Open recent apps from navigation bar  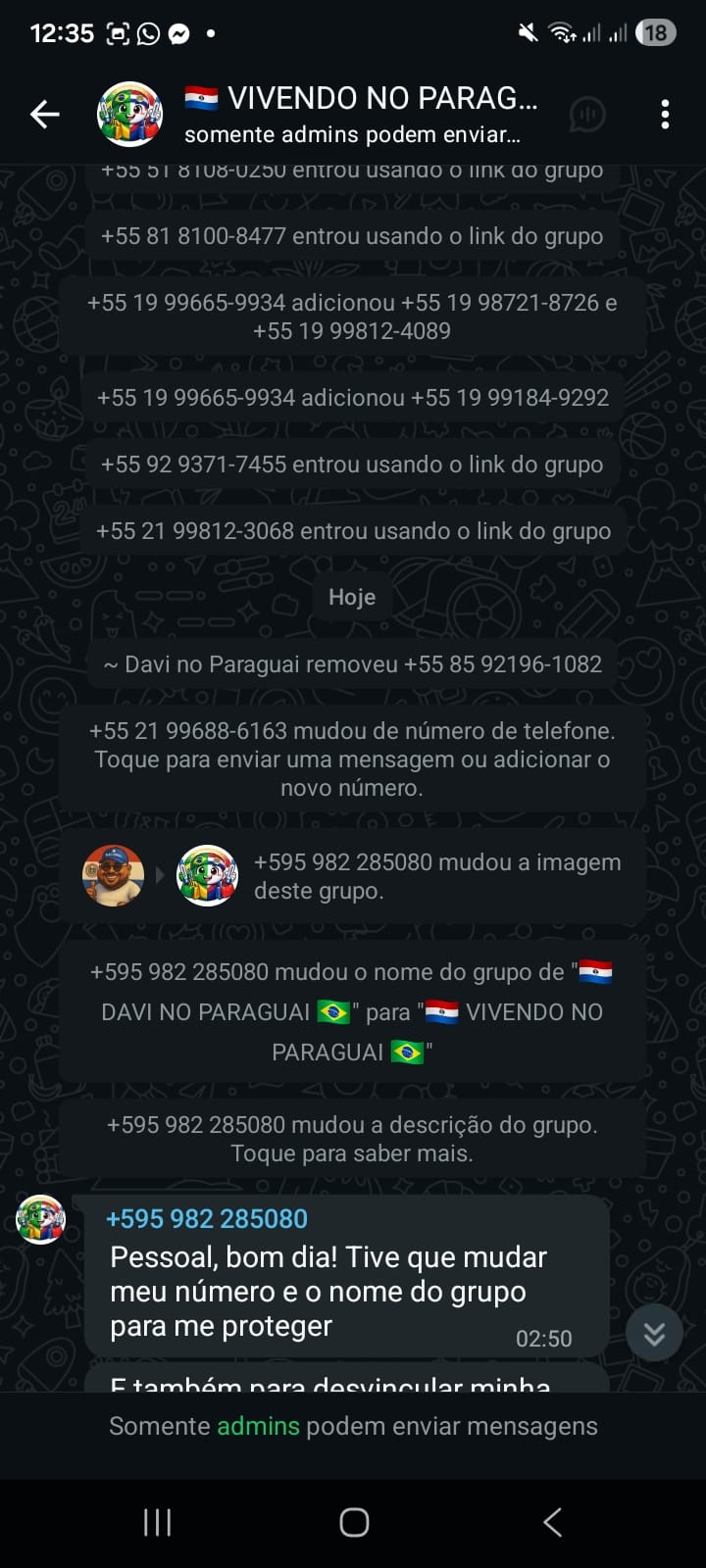click(157, 1522)
